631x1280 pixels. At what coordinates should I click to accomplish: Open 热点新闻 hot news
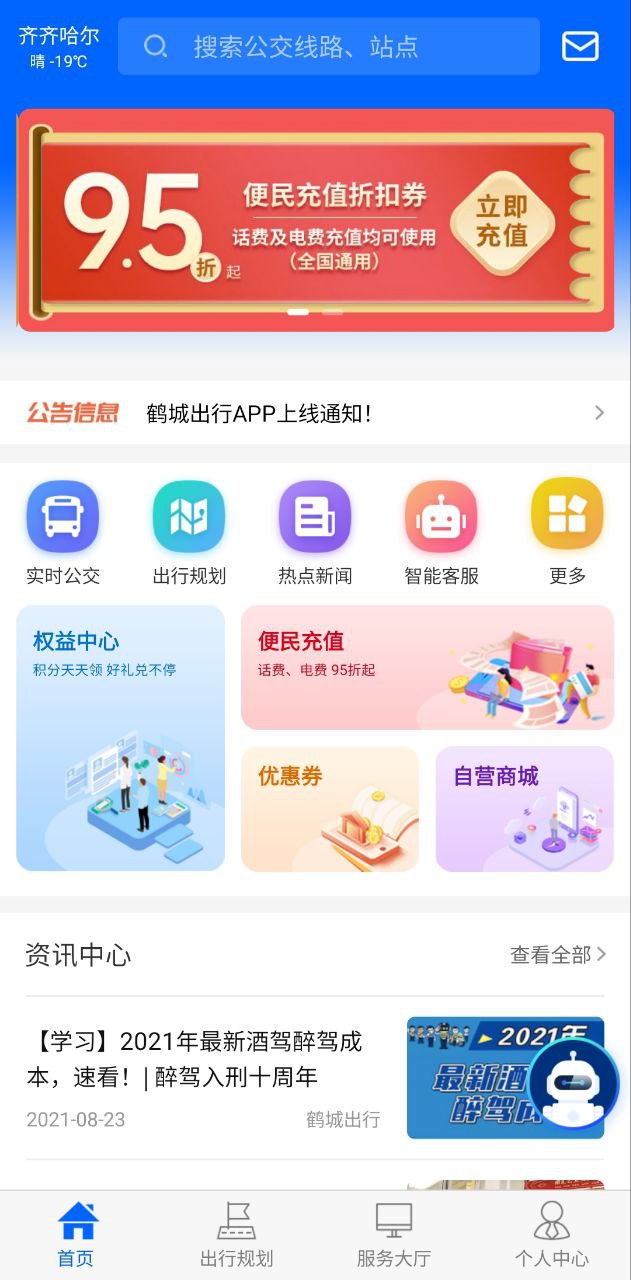point(315,533)
